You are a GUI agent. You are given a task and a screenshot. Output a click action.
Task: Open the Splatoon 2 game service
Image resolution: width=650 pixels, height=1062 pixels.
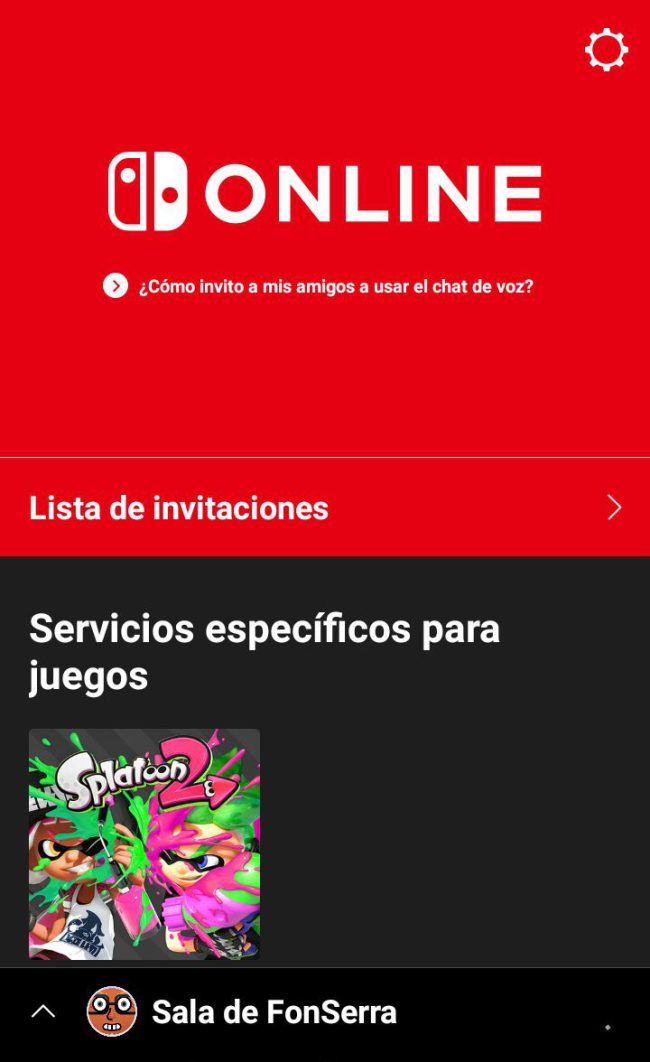144,844
